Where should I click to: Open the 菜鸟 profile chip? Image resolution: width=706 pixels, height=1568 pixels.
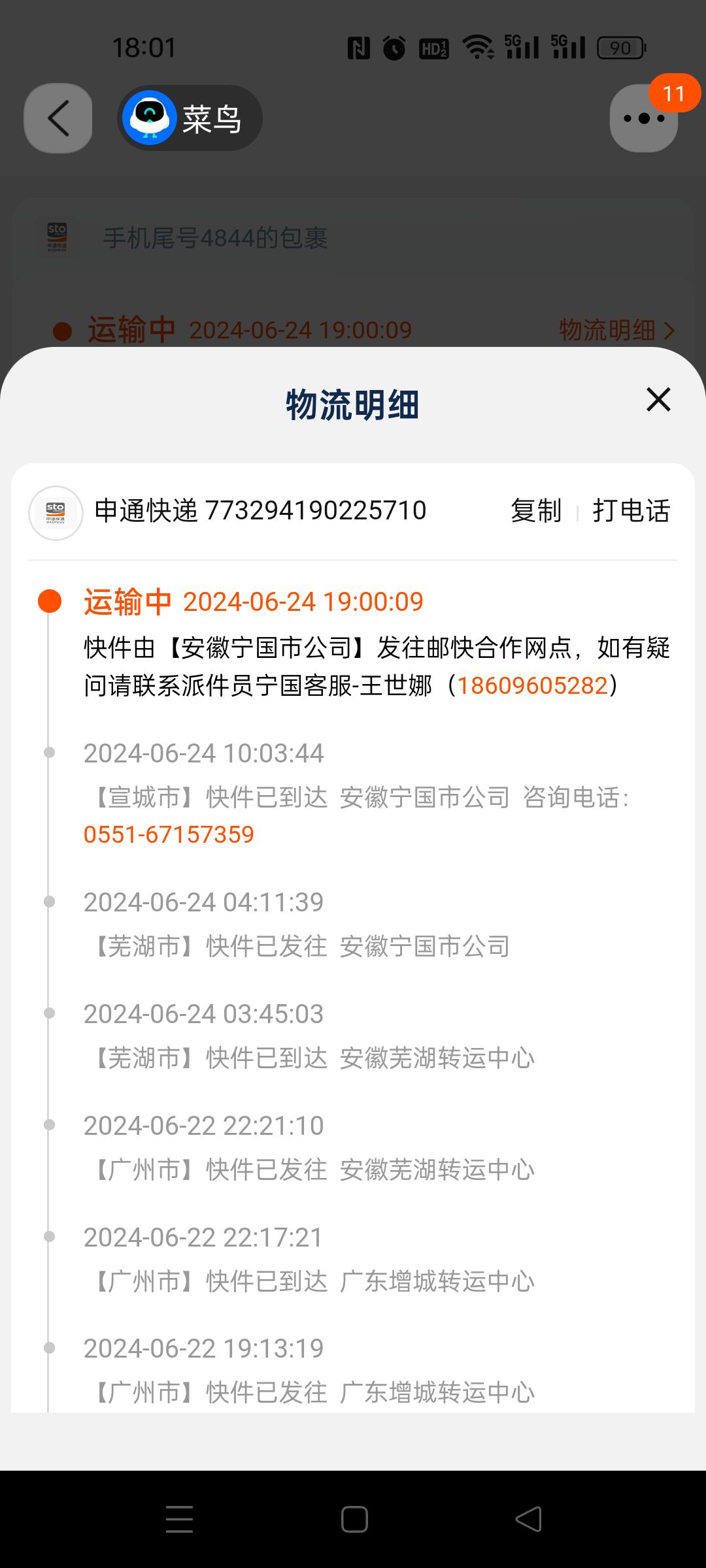pos(190,118)
